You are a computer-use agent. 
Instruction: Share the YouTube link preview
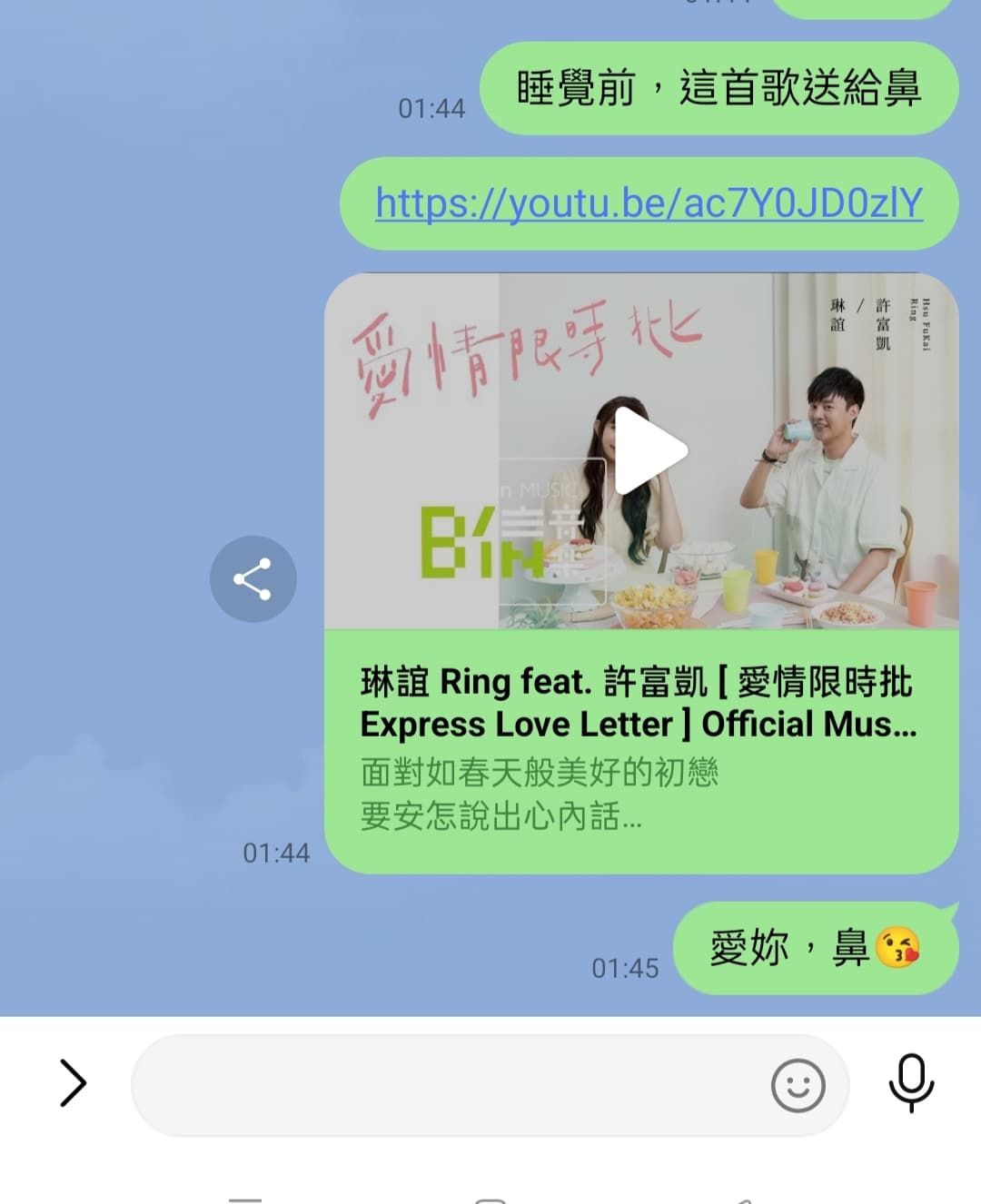coord(253,579)
